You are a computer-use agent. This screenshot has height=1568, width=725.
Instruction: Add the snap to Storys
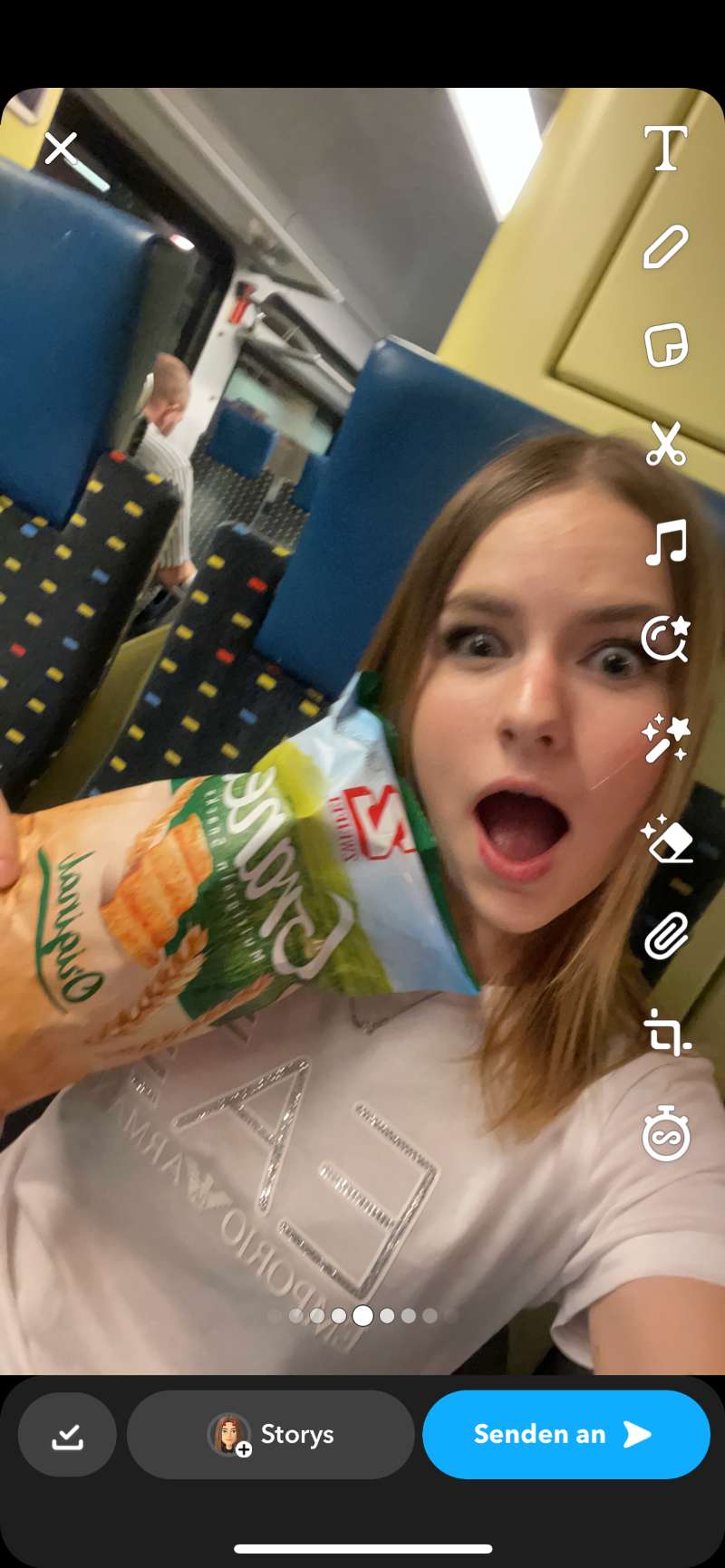(270, 1434)
